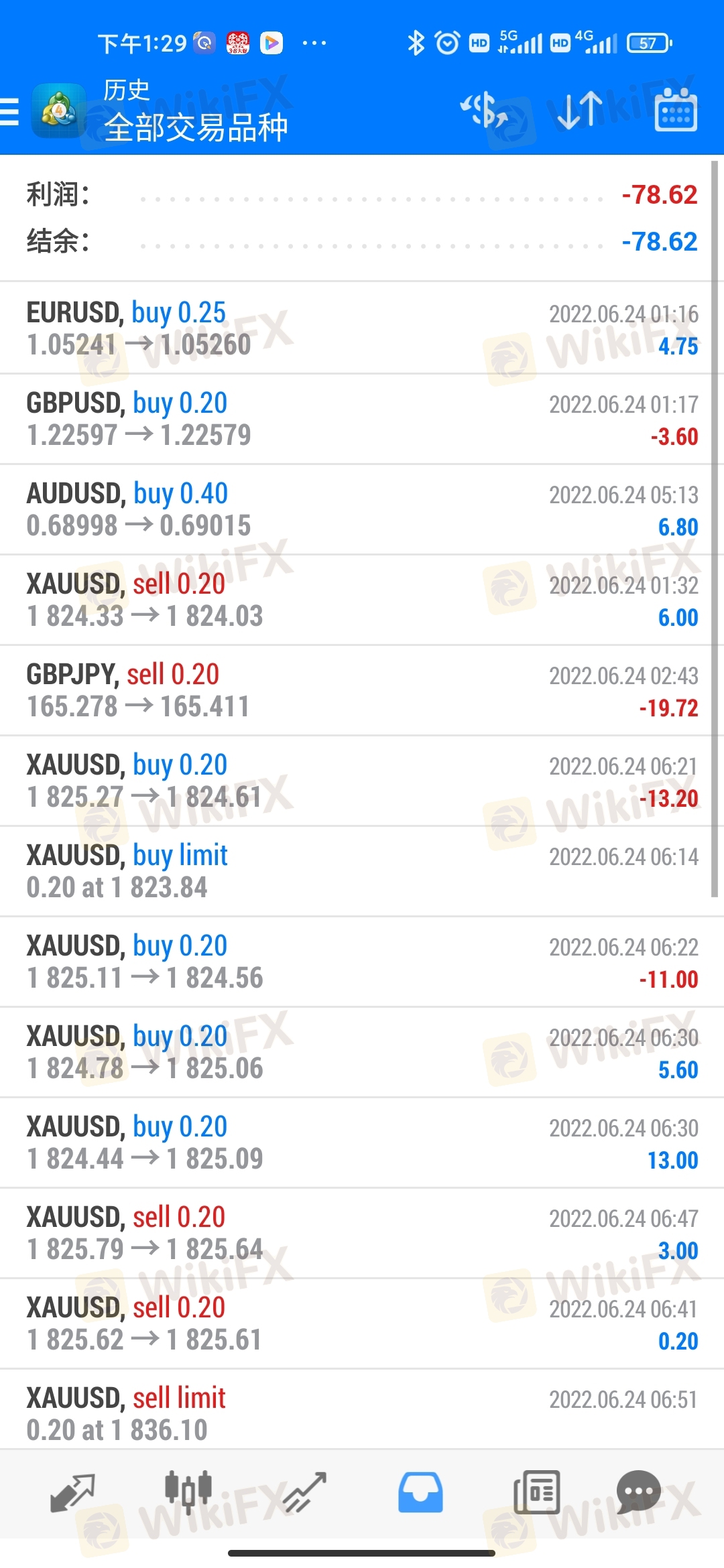Open XAUUSD buy trade with profit 13.00
Screen dimensions: 724x1568
[x=362, y=1142]
